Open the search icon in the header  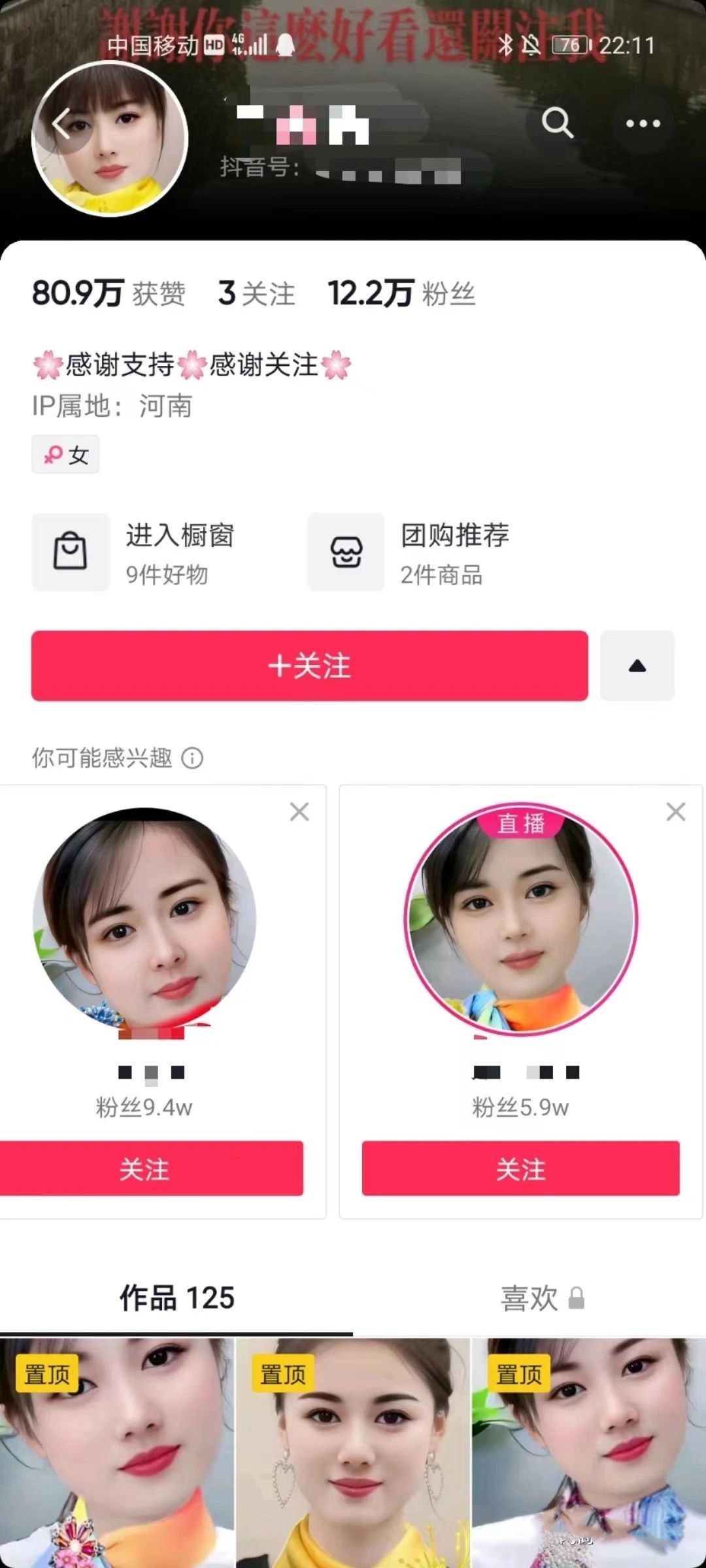[558, 123]
